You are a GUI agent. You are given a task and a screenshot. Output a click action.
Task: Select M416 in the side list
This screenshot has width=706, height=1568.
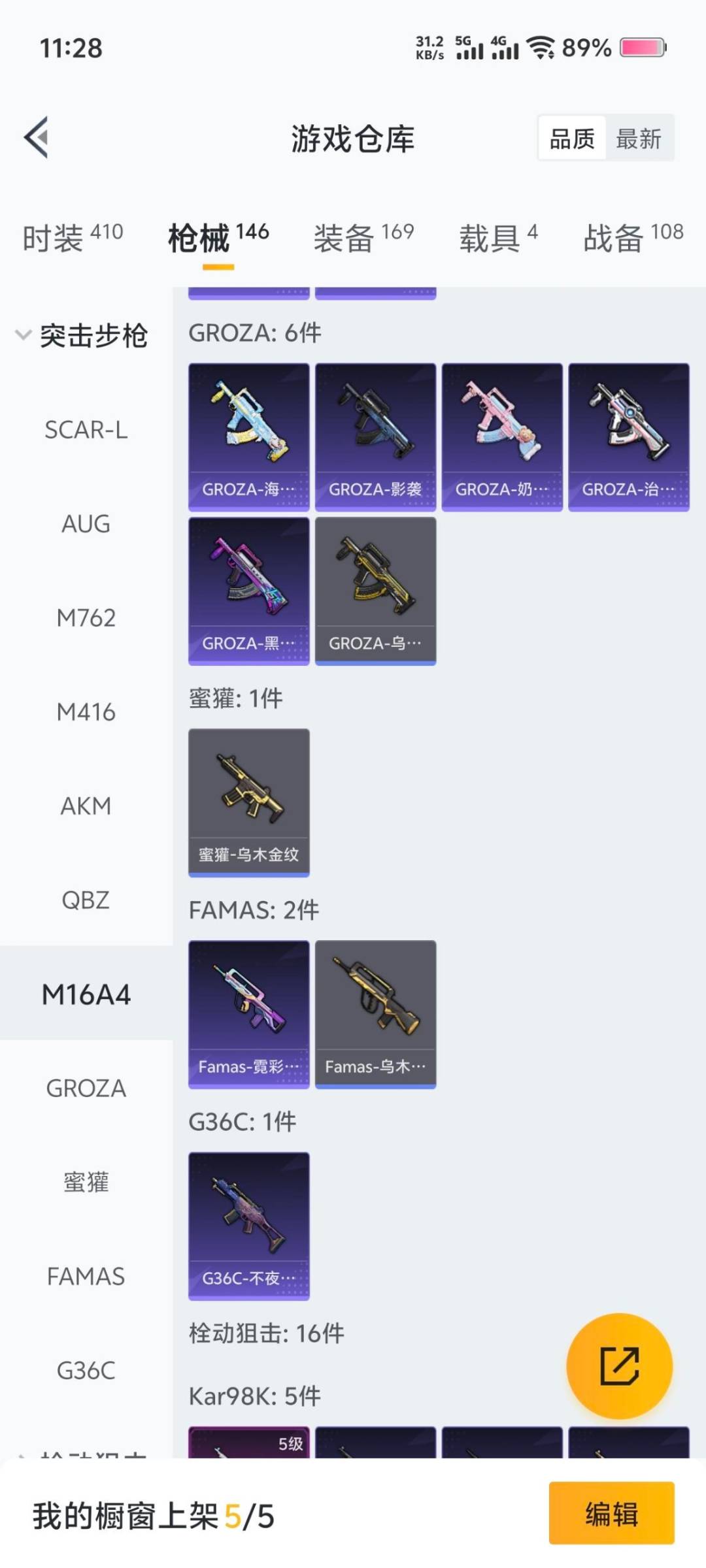point(86,712)
